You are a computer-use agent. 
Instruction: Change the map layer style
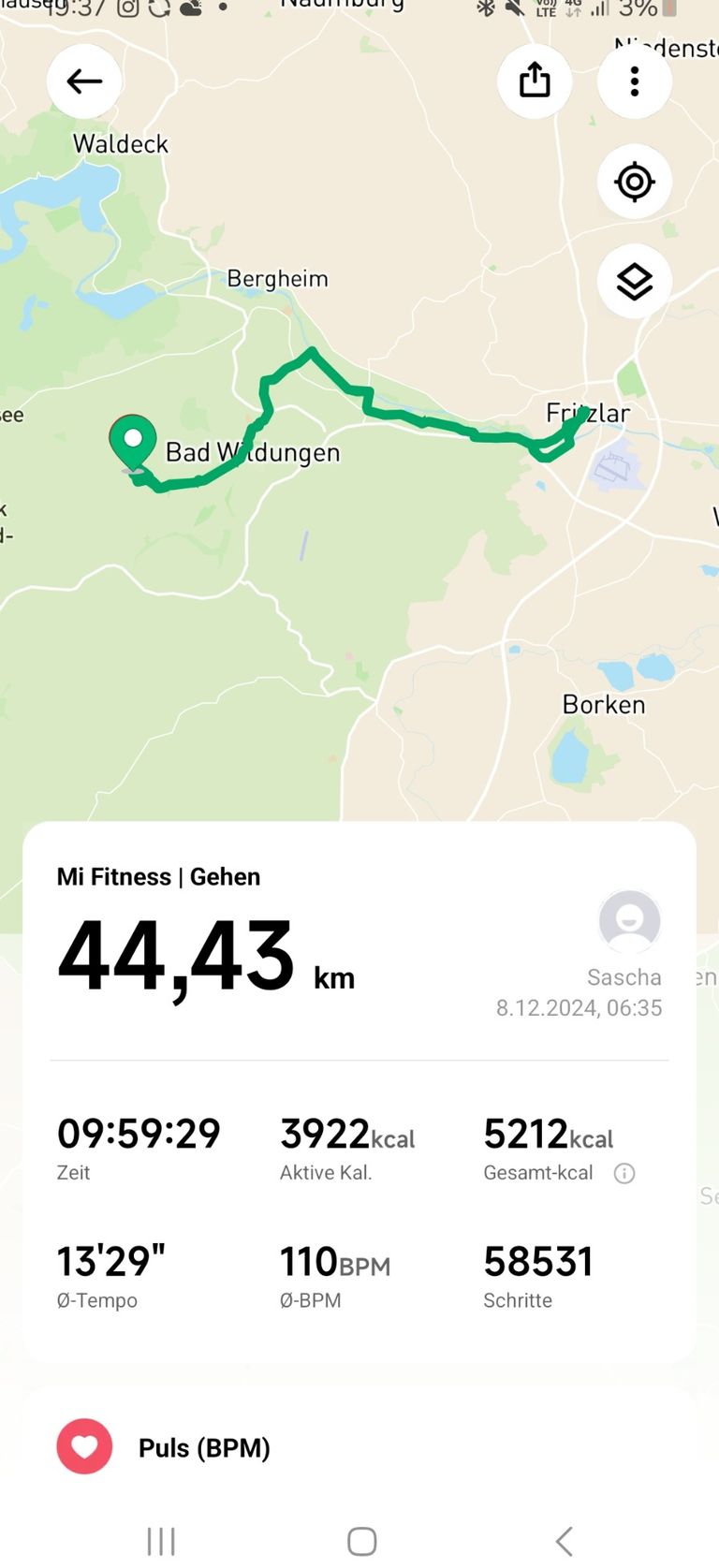[635, 282]
